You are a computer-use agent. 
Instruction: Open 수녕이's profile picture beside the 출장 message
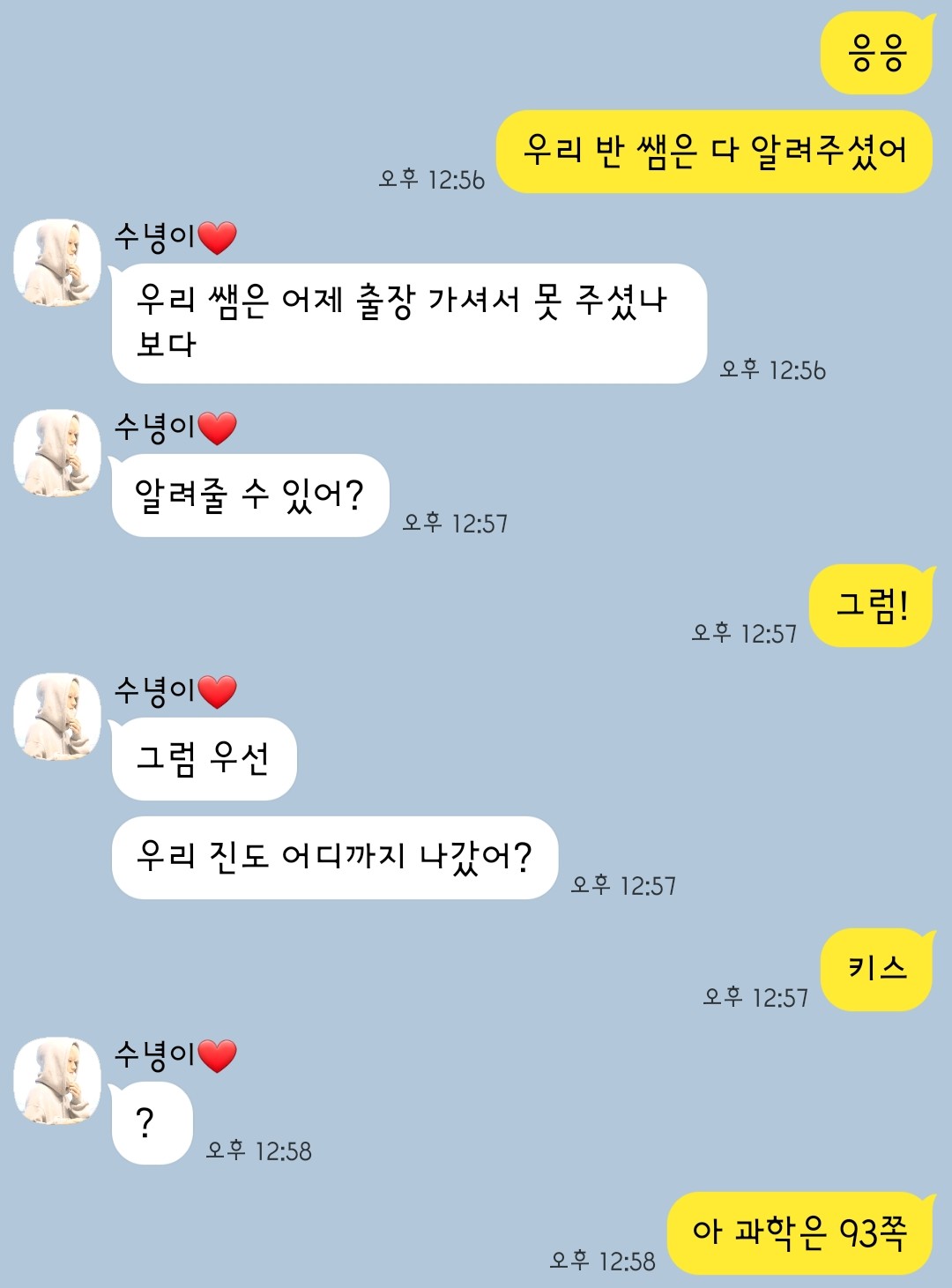coord(57,263)
